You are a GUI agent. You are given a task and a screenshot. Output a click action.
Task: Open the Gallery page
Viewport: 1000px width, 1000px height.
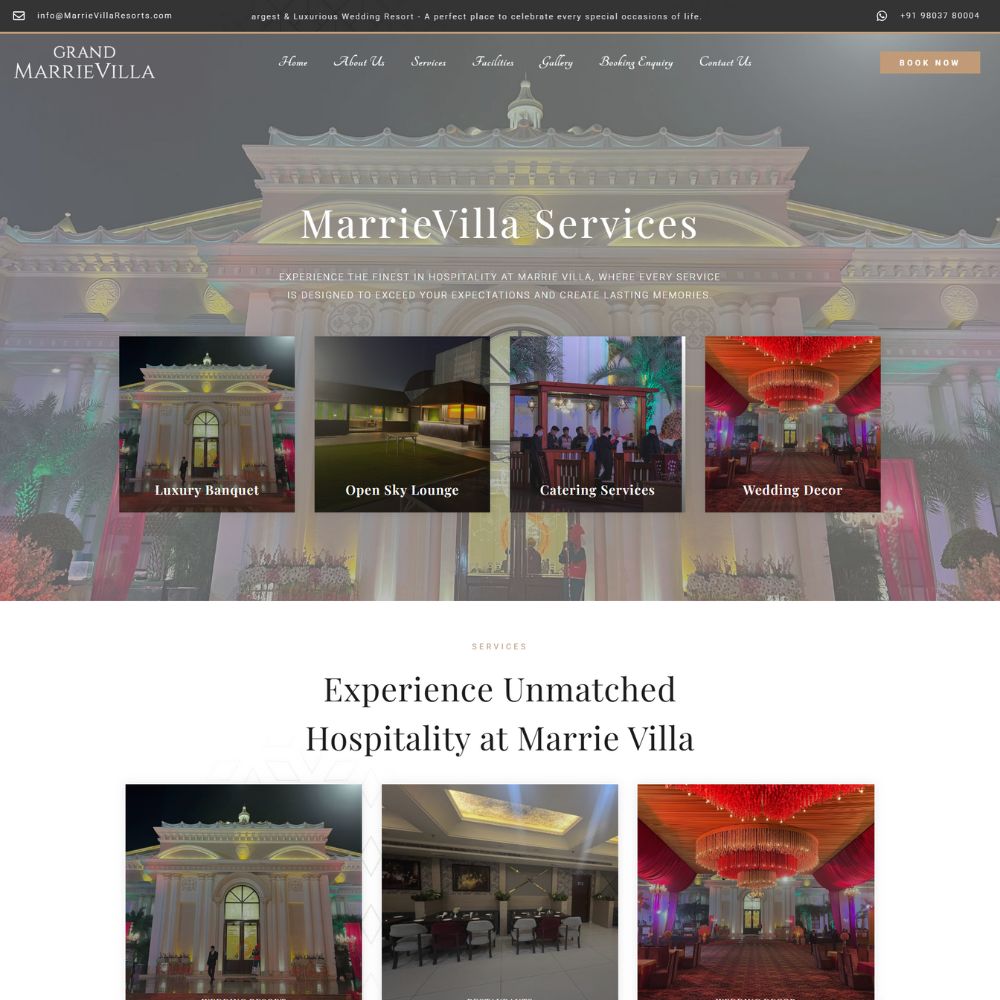556,62
